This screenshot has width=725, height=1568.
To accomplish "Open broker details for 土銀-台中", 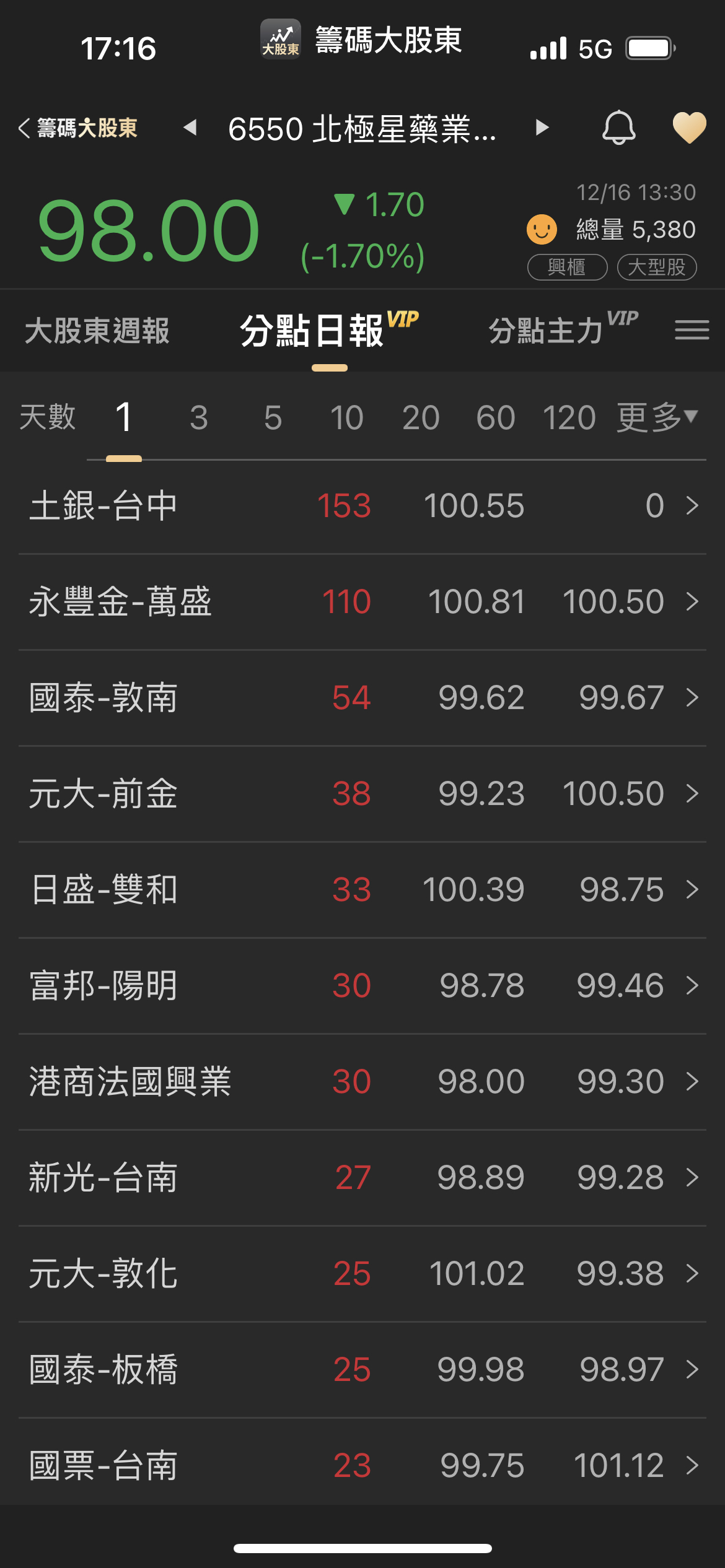I will (x=362, y=506).
